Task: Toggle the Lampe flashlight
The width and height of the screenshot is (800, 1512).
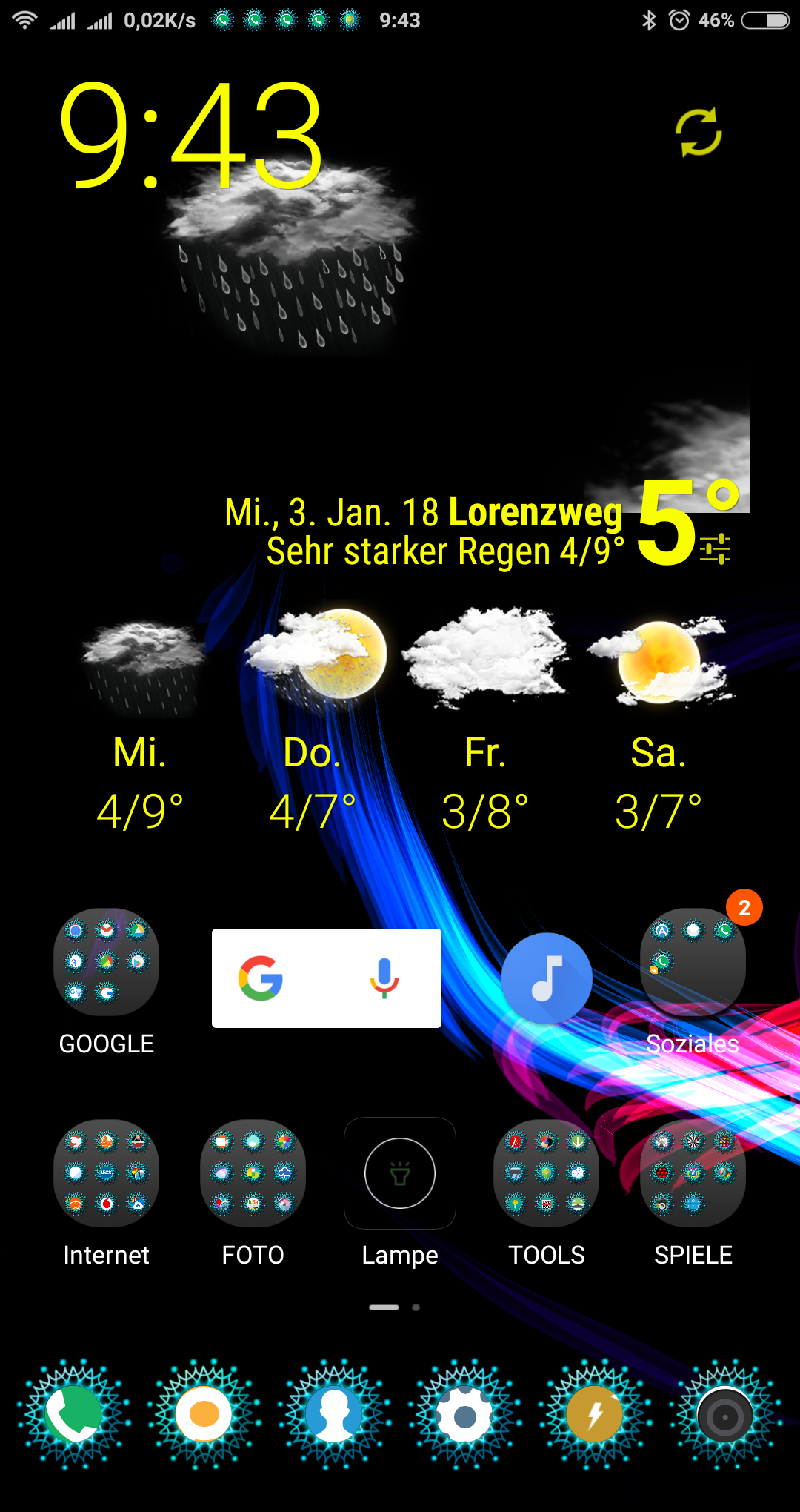Action: tap(400, 1173)
